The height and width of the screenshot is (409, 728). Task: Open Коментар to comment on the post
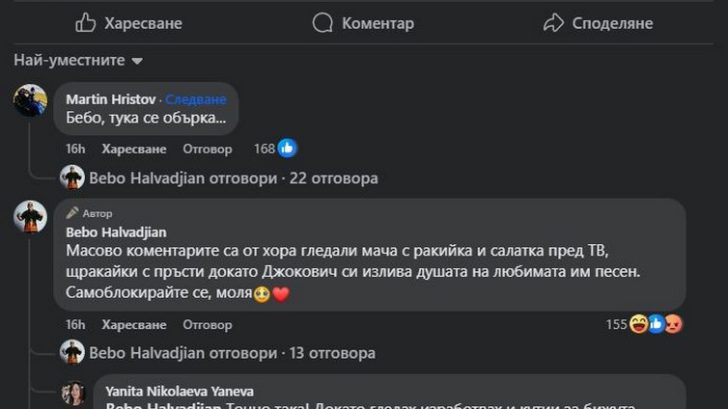[x=363, y=22]
